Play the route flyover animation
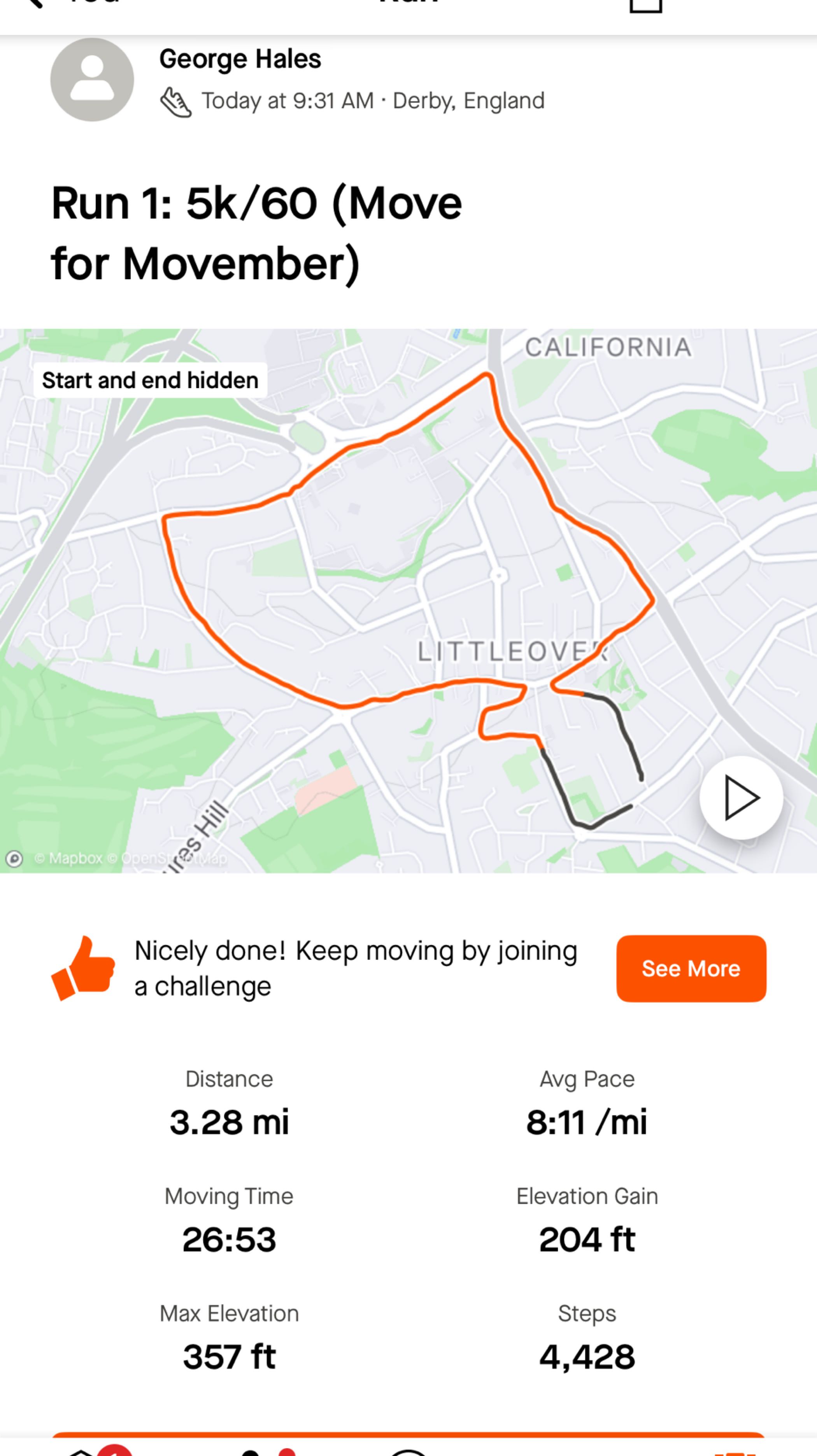This screenshot has width=817, height=1456. (x=741, y=798)
